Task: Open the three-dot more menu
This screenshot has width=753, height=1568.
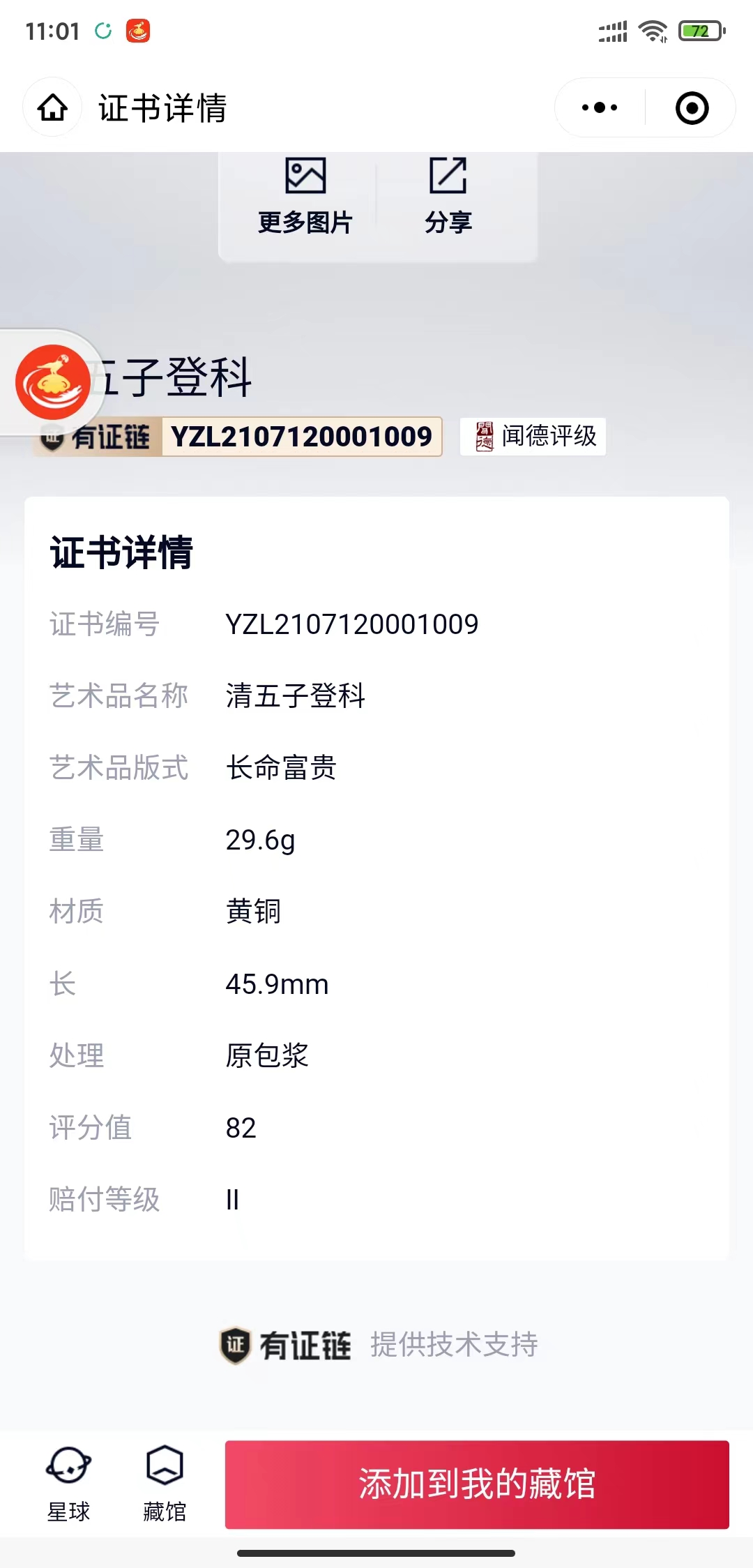Action: point(600,107)
